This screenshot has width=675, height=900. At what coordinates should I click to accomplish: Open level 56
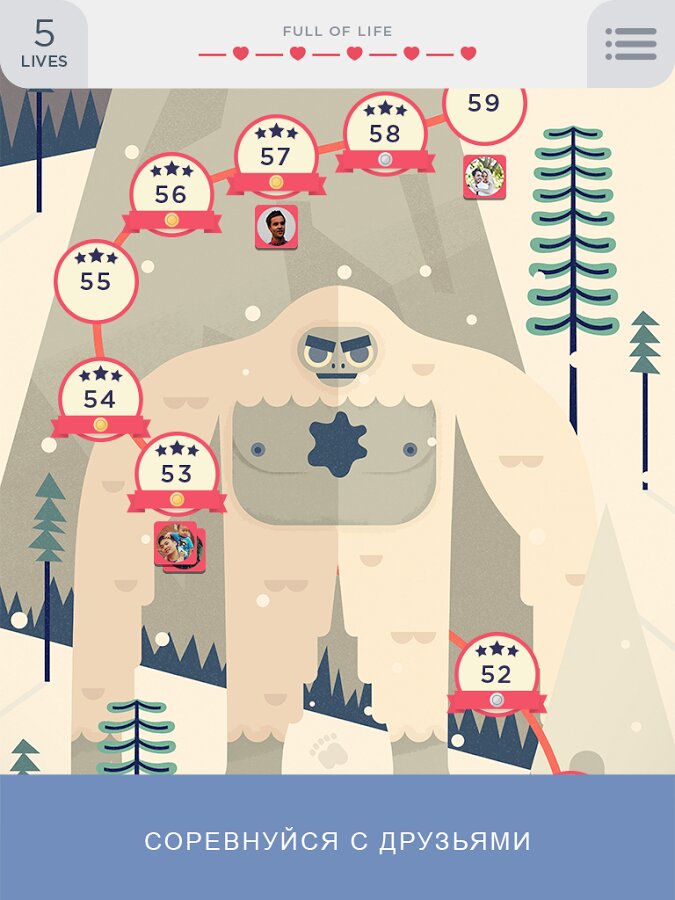click(x=171, y=195)
